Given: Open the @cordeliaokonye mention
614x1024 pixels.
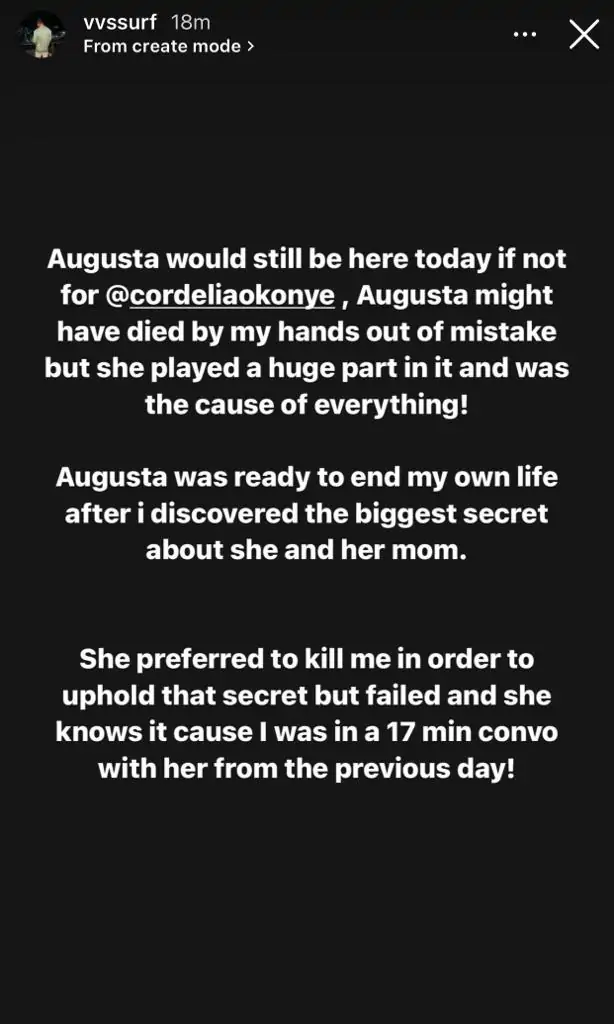Looking at the screenshot, I should pyautogui.click(x=232, y=296).
